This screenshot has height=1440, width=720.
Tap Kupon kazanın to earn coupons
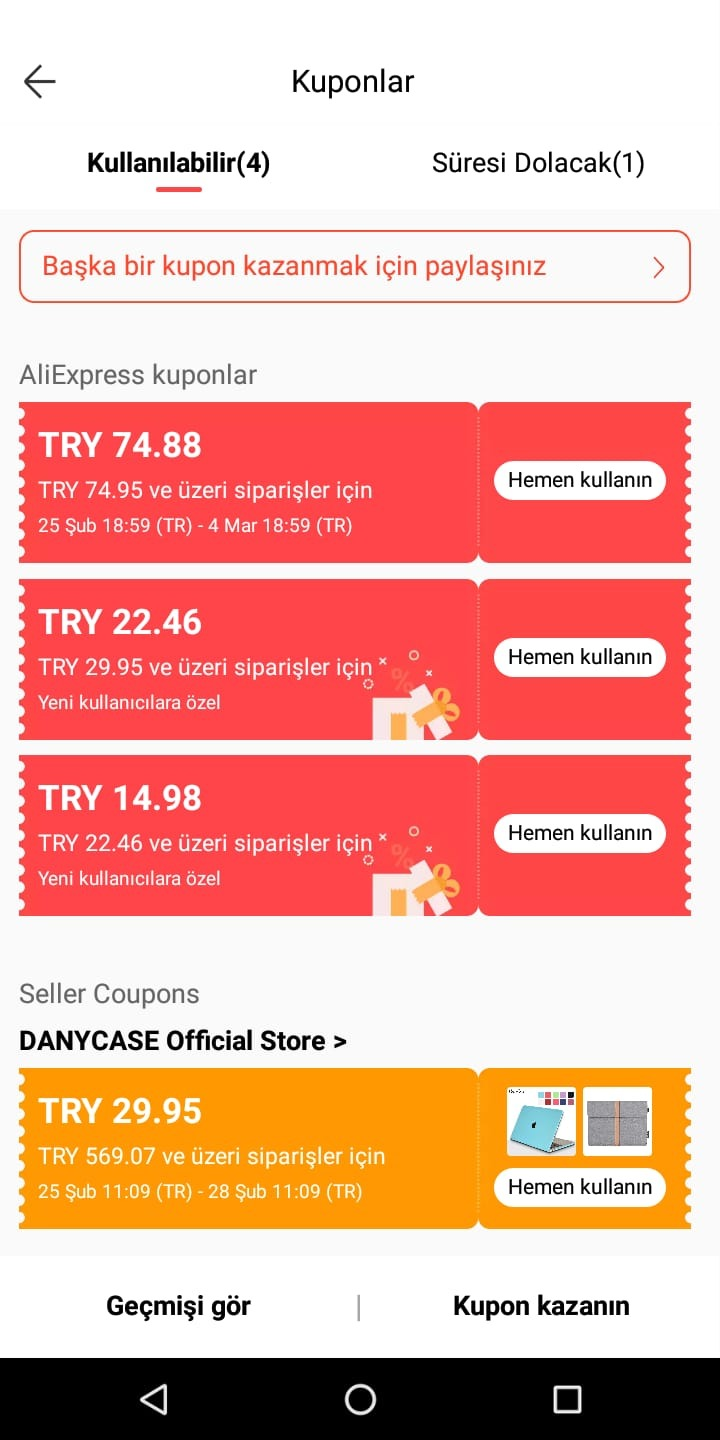(x=541, y=1306)
